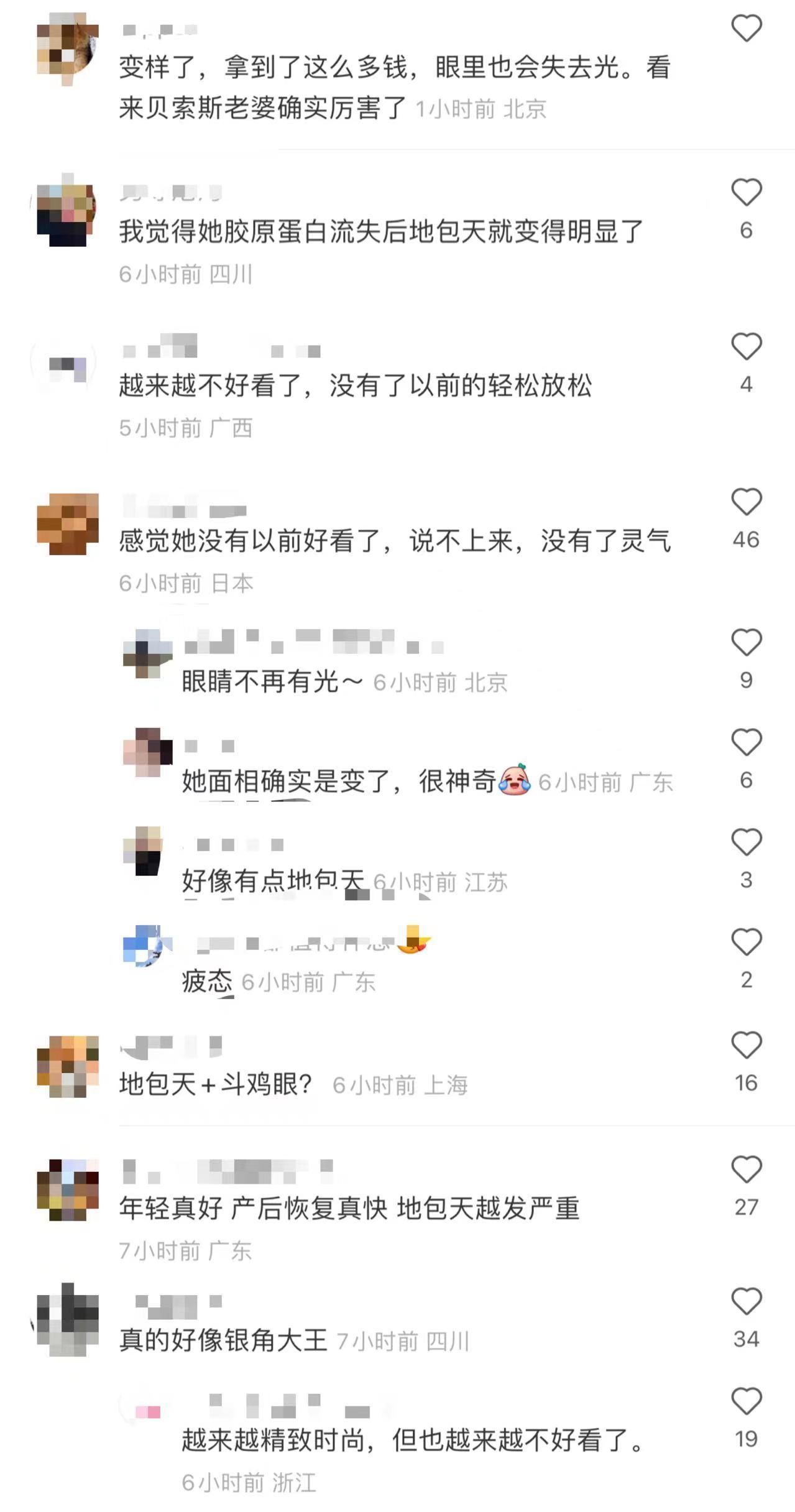This screenshot has width=795, height=1512.
Task: Like the reply 眼睛不再有光
Action: [x=746, y=642]
